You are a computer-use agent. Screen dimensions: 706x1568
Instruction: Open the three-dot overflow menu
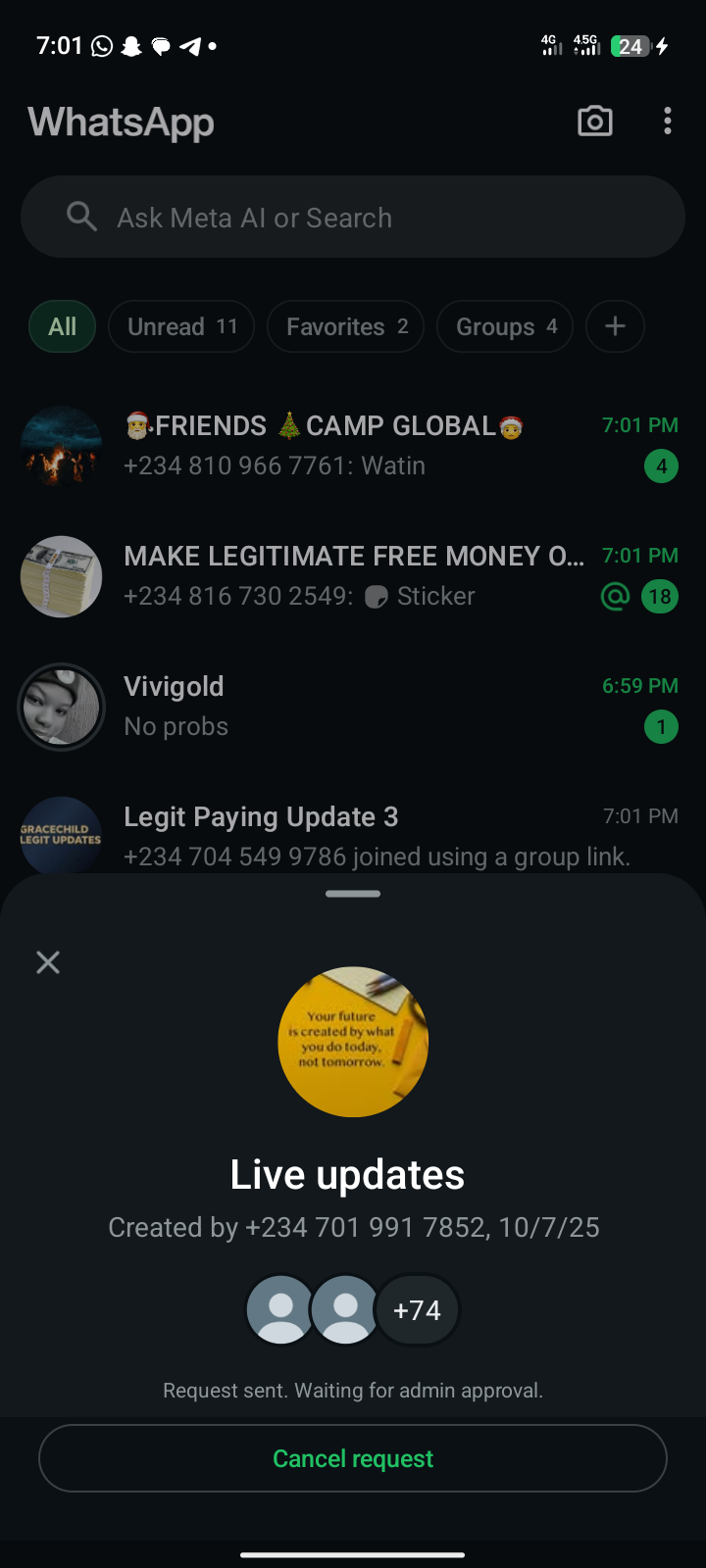click(668, 122)
